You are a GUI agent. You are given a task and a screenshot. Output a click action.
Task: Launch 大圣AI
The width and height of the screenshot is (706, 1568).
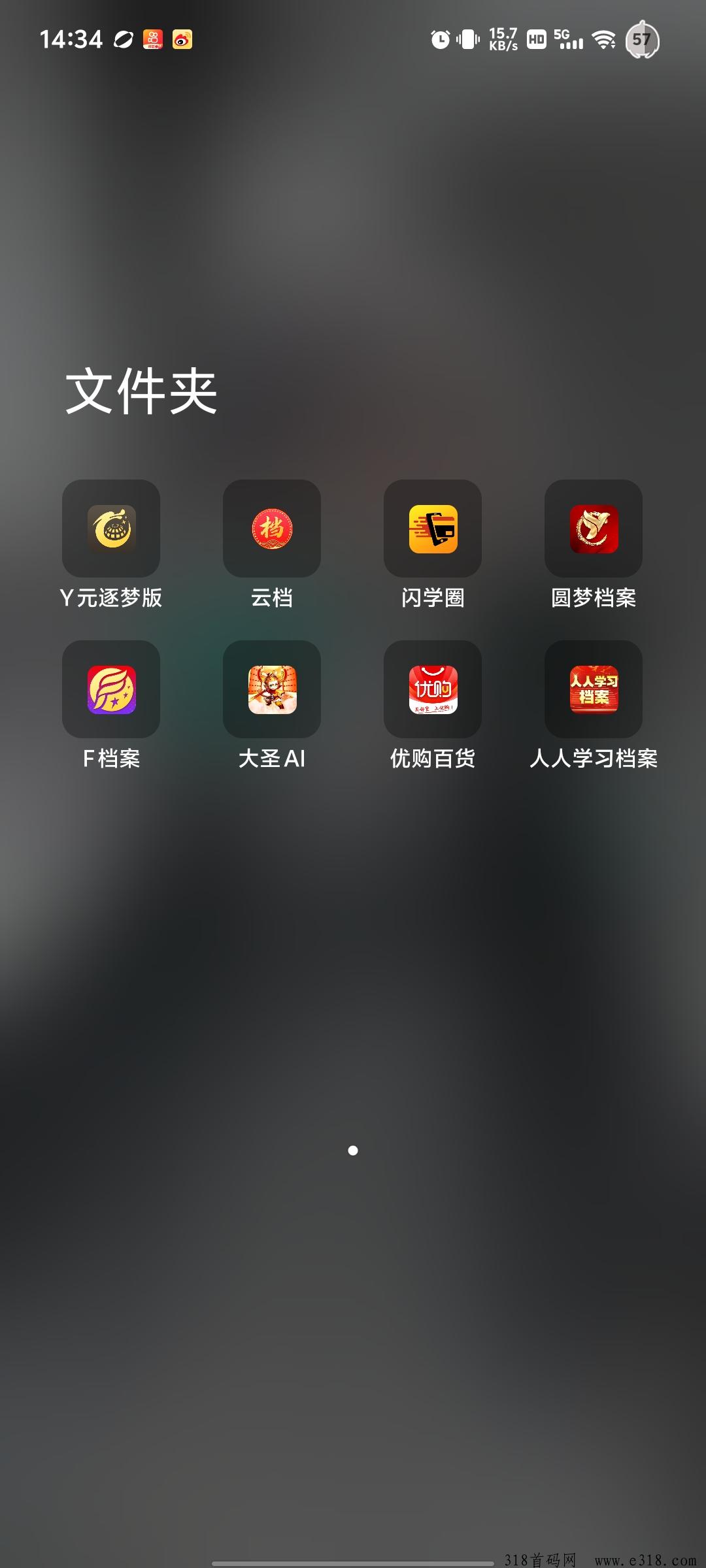[x=272, y=689]
